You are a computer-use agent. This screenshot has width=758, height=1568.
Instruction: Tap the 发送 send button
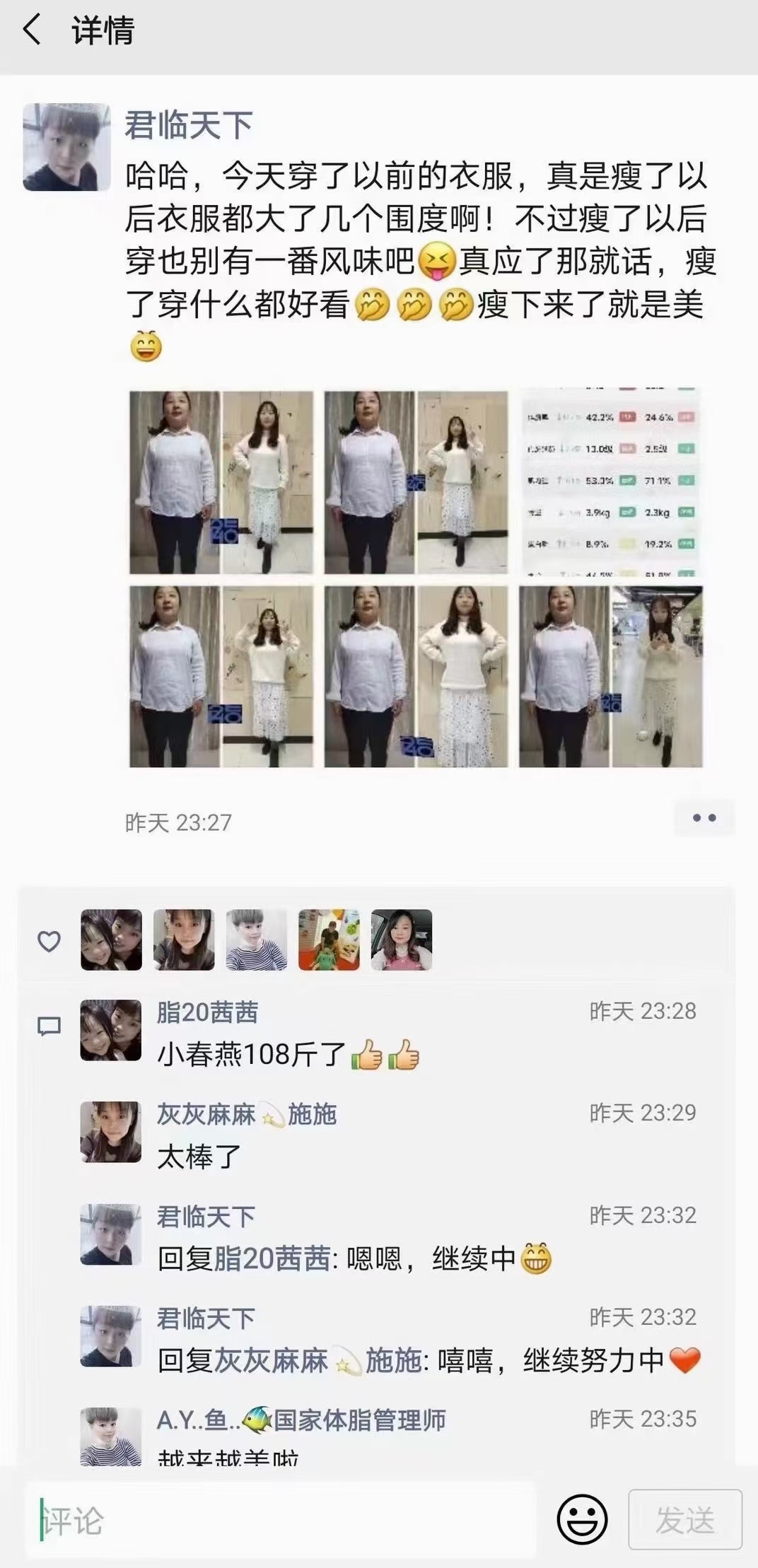tap(684, 1519)
